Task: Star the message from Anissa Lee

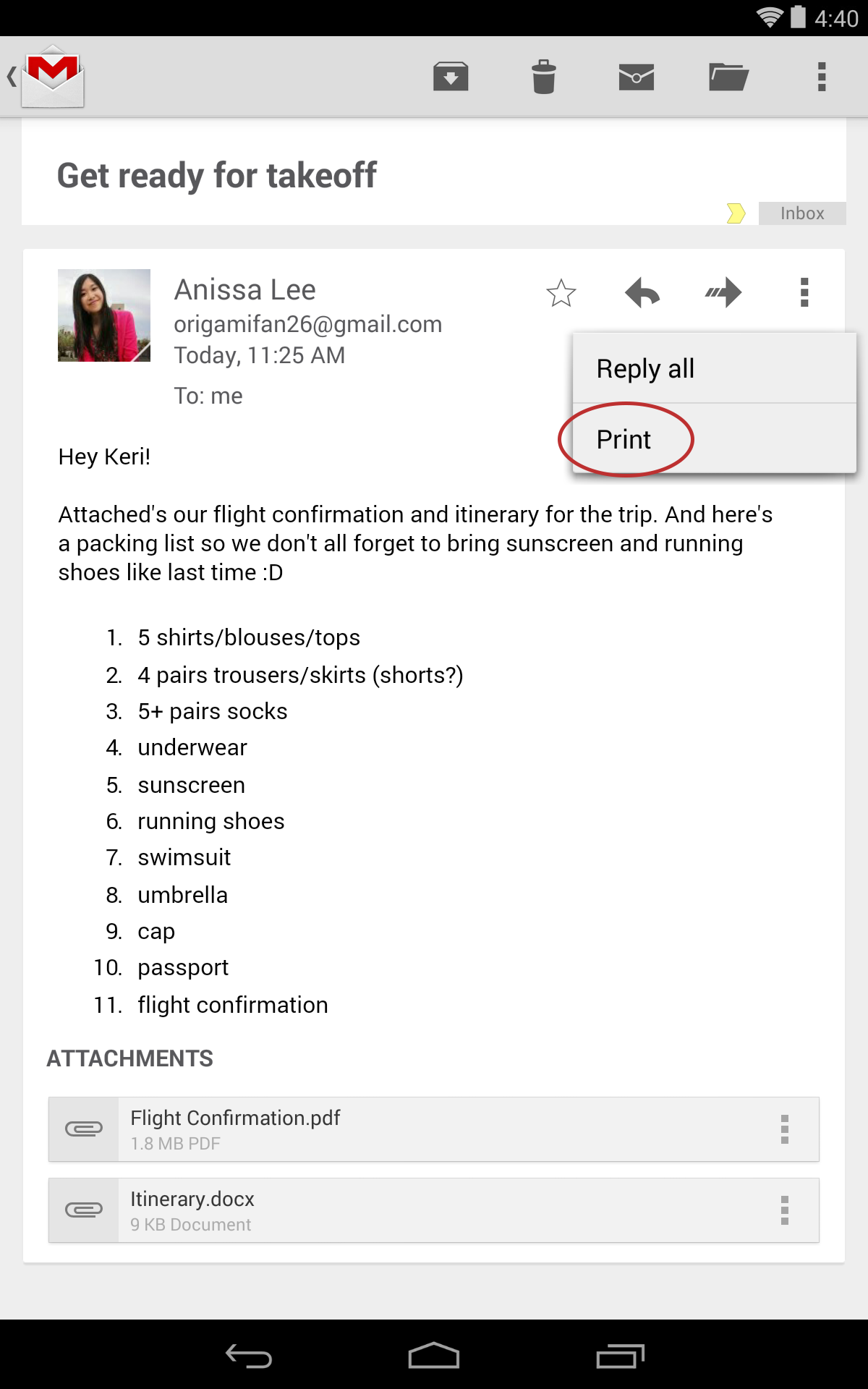Action: [561, 293]
